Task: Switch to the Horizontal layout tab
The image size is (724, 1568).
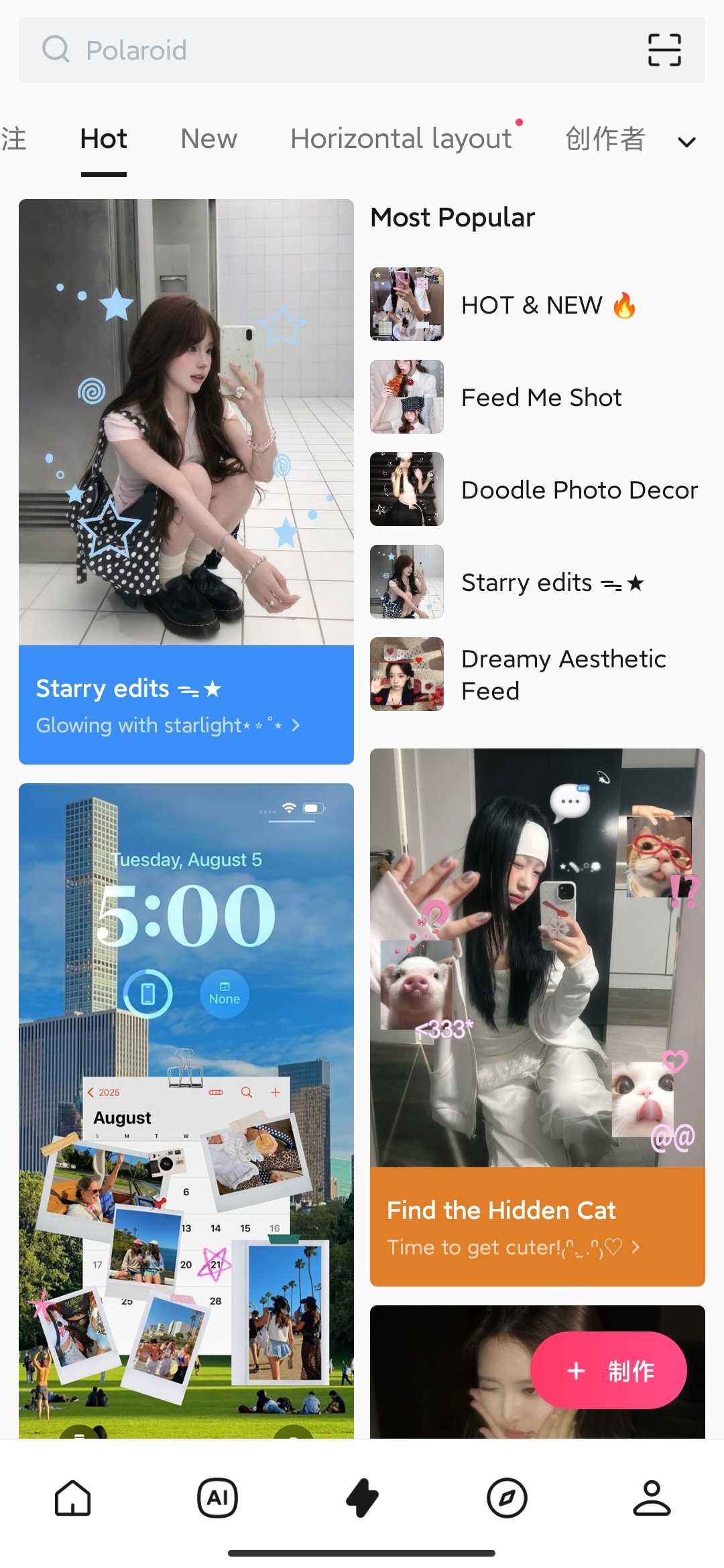Action: coord(401,139)
